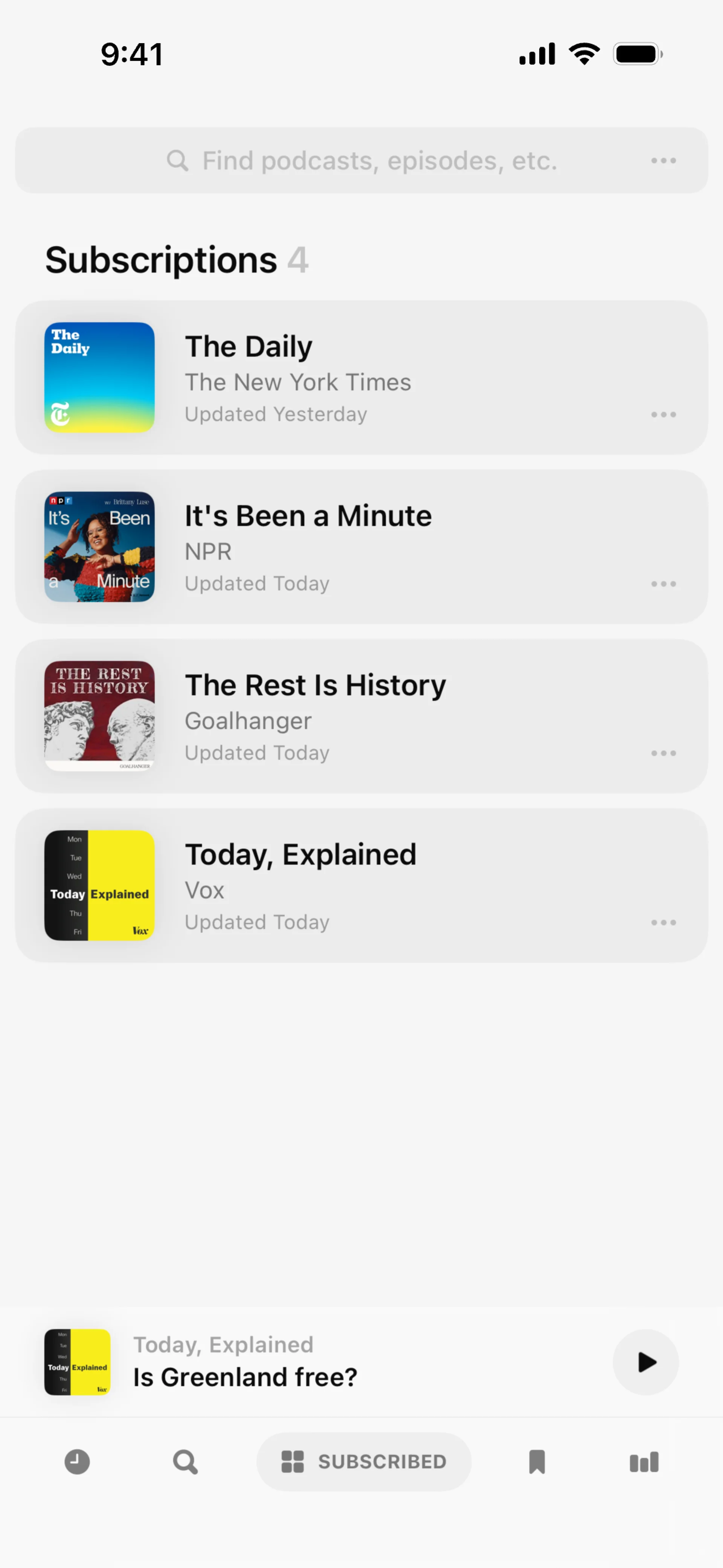723x1568 pixels.
Task: Open more options for The Daily
Action: 663,414
